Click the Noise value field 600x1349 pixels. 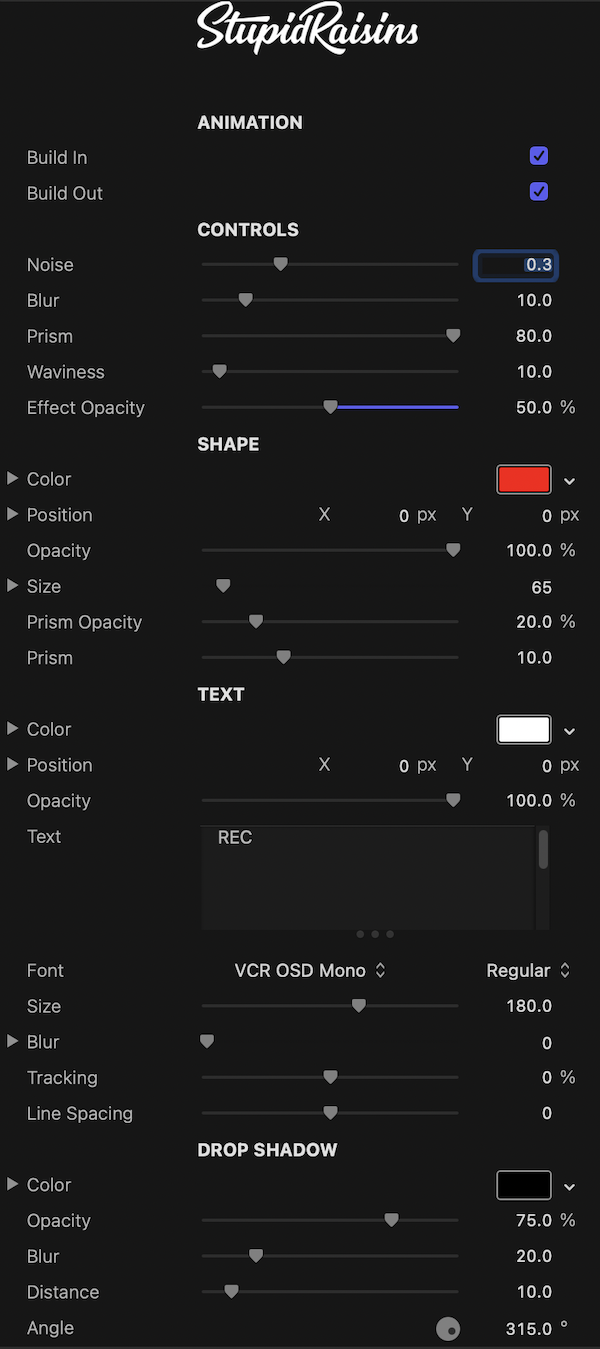coord(515,265)
